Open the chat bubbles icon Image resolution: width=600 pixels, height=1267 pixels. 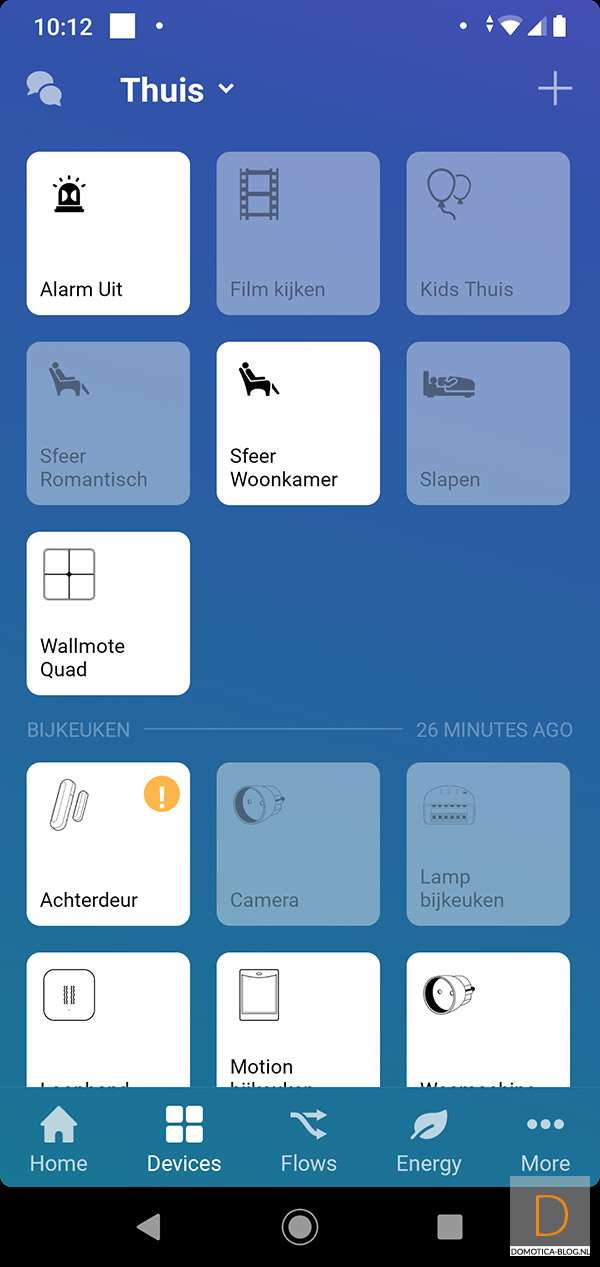coord(44,89)
